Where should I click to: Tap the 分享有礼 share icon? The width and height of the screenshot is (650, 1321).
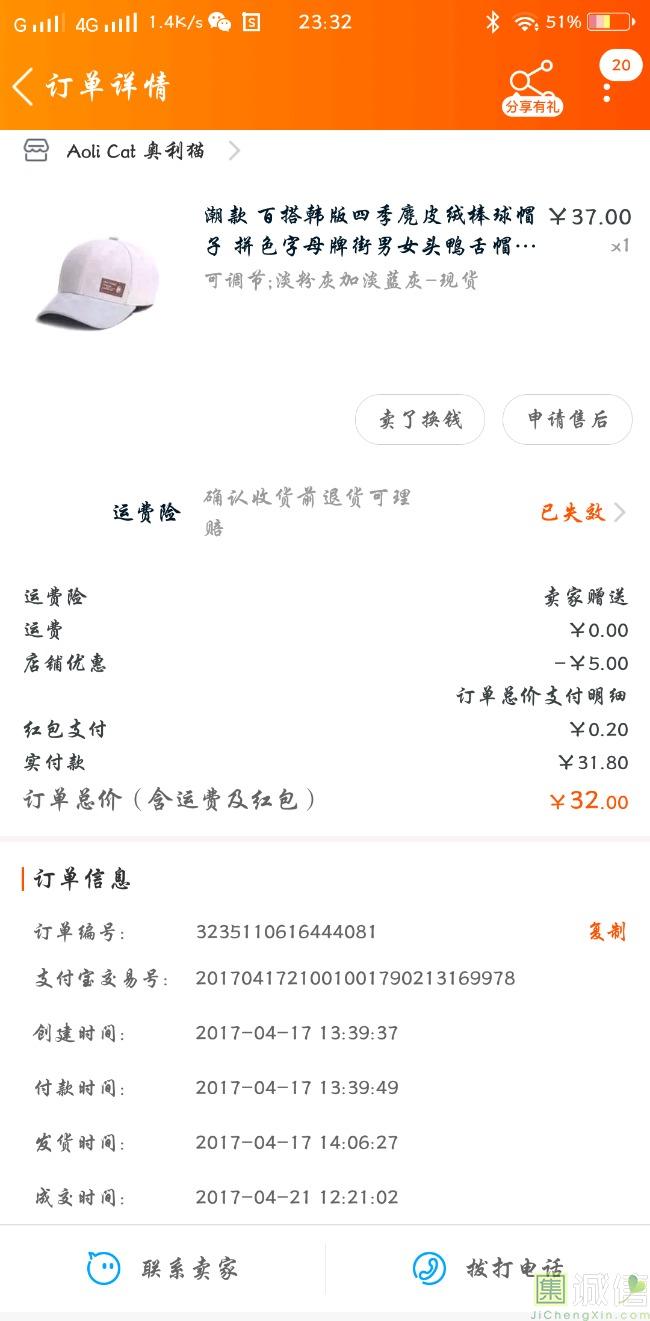[x=530, y=88]
